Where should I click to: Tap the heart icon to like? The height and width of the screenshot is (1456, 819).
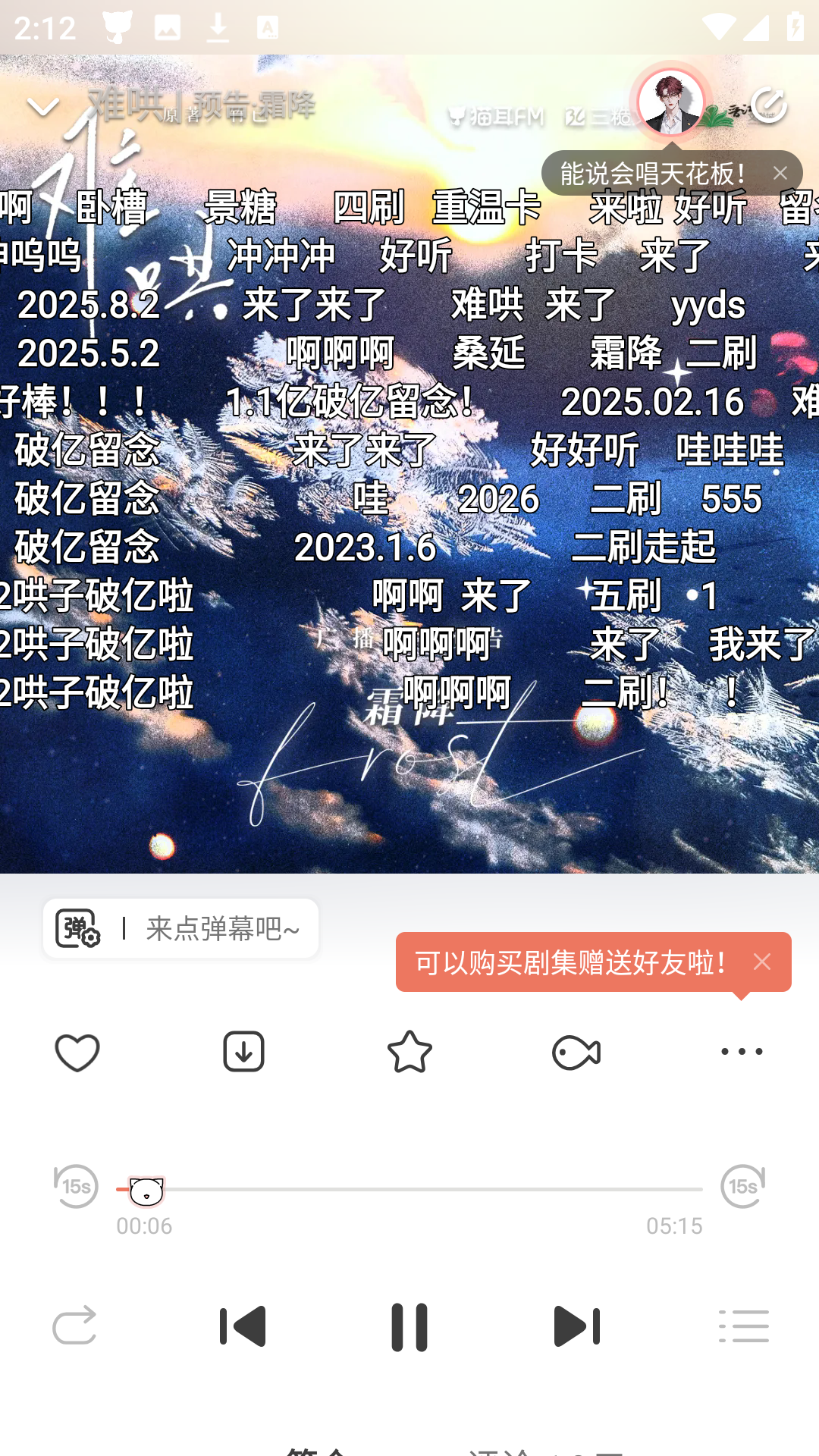tap(77, 1050)
